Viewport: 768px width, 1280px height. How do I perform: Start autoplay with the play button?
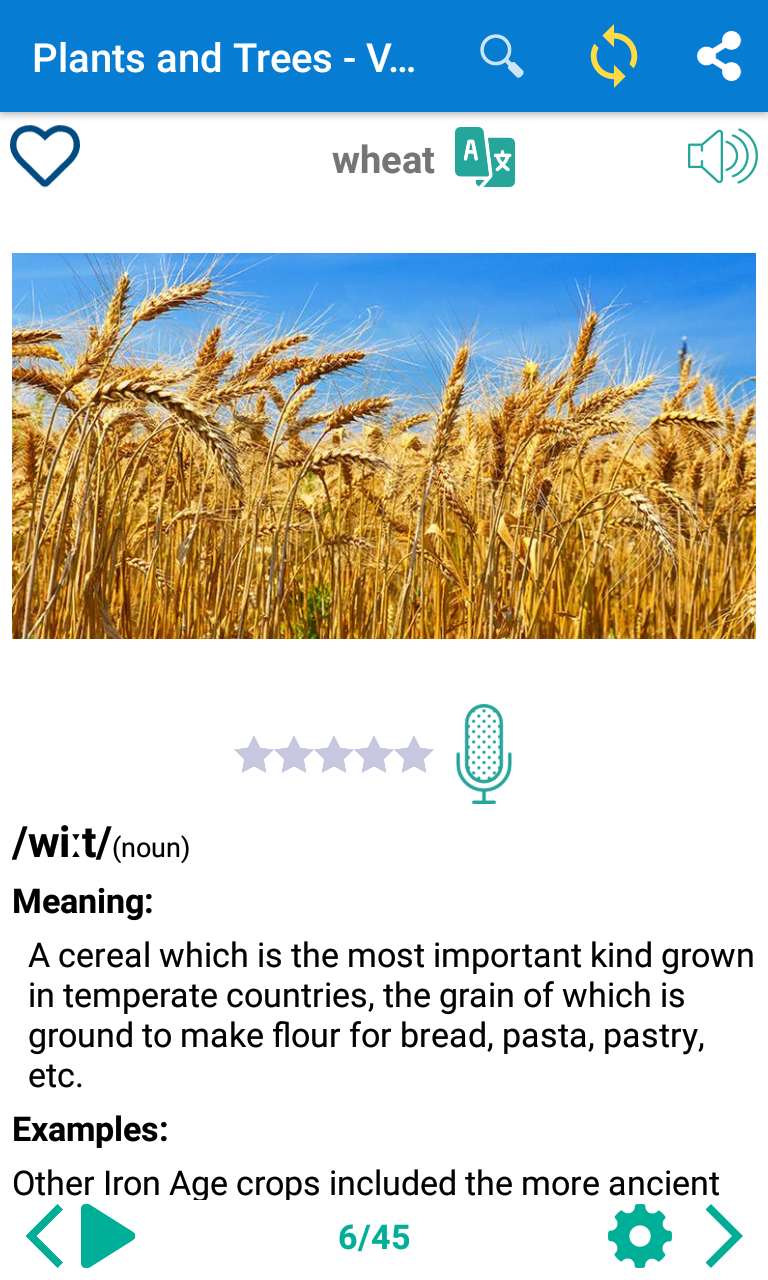tap(107, 1236)
